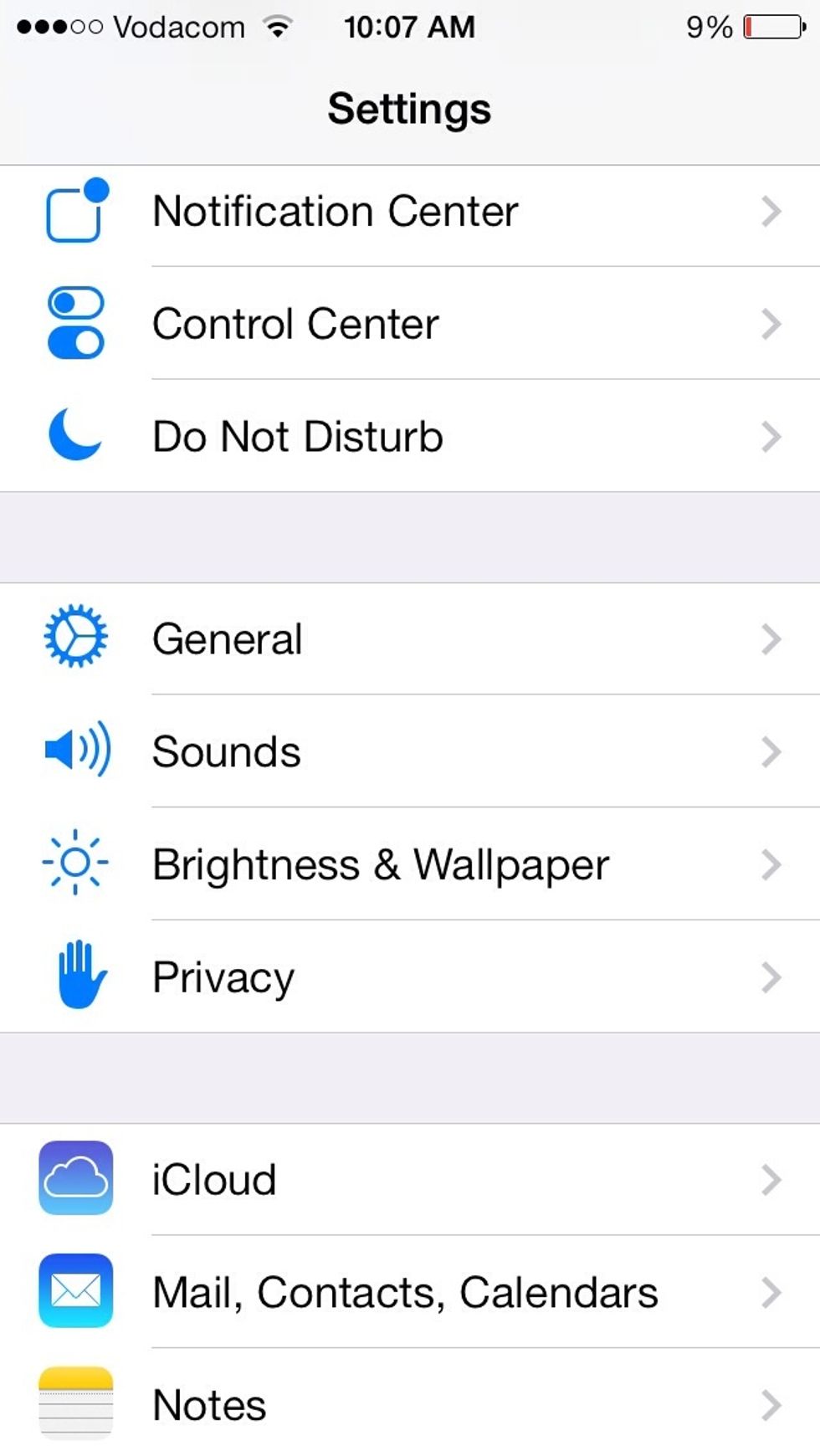Open General settings
This screenshot has height=1456, width=820.
click(x=410, y=638)
